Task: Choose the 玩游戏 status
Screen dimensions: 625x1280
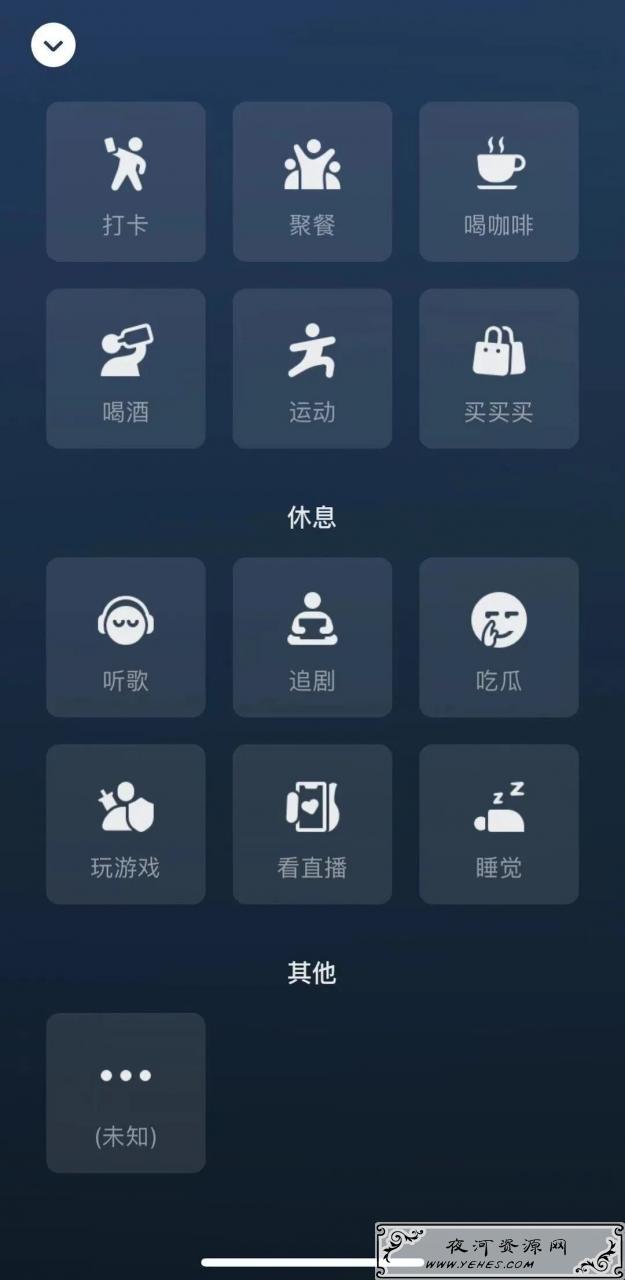Action: 126,824
